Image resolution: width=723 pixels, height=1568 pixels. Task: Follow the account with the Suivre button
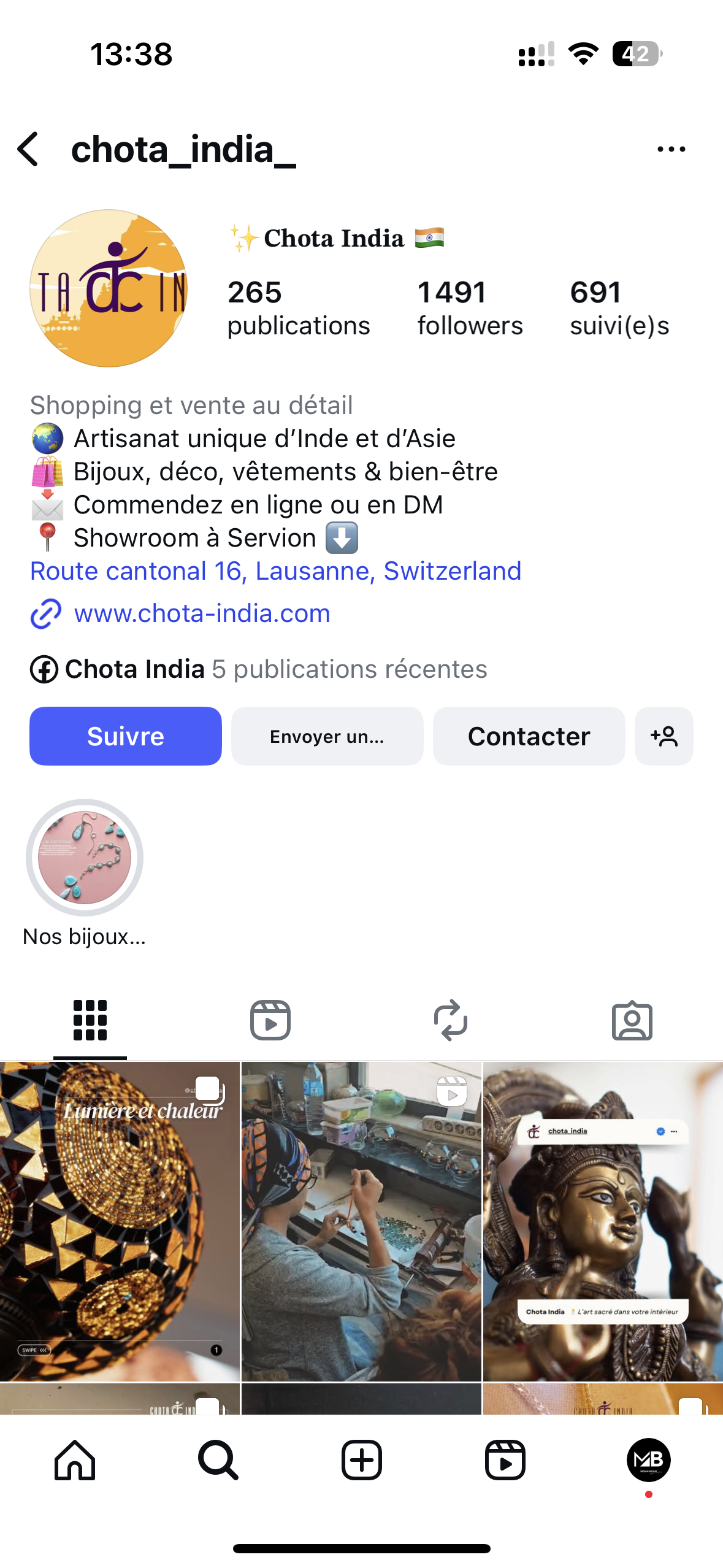[125, 736]
